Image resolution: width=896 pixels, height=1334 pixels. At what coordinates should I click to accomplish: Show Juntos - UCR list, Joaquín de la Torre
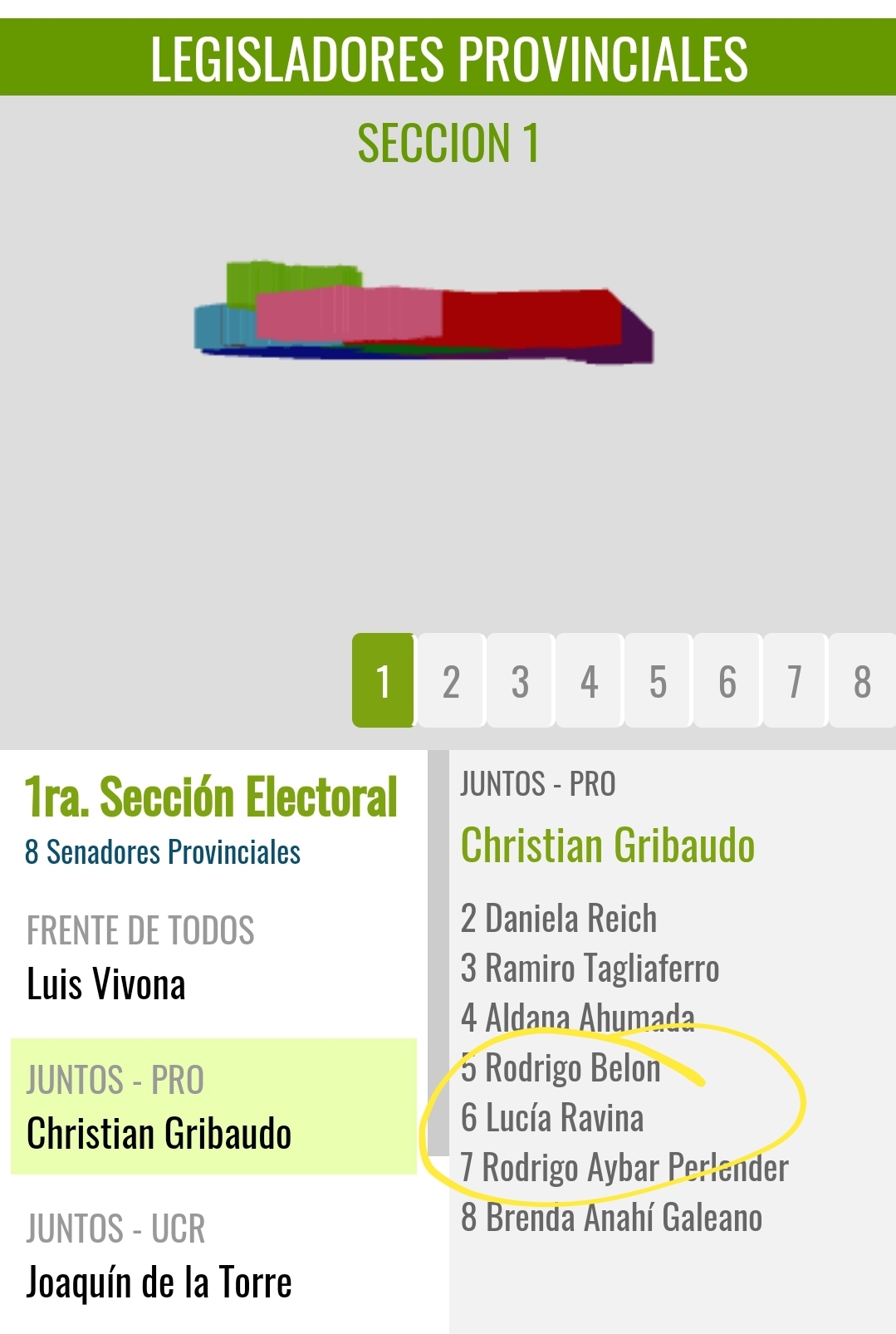click(x=213, y=1256)
